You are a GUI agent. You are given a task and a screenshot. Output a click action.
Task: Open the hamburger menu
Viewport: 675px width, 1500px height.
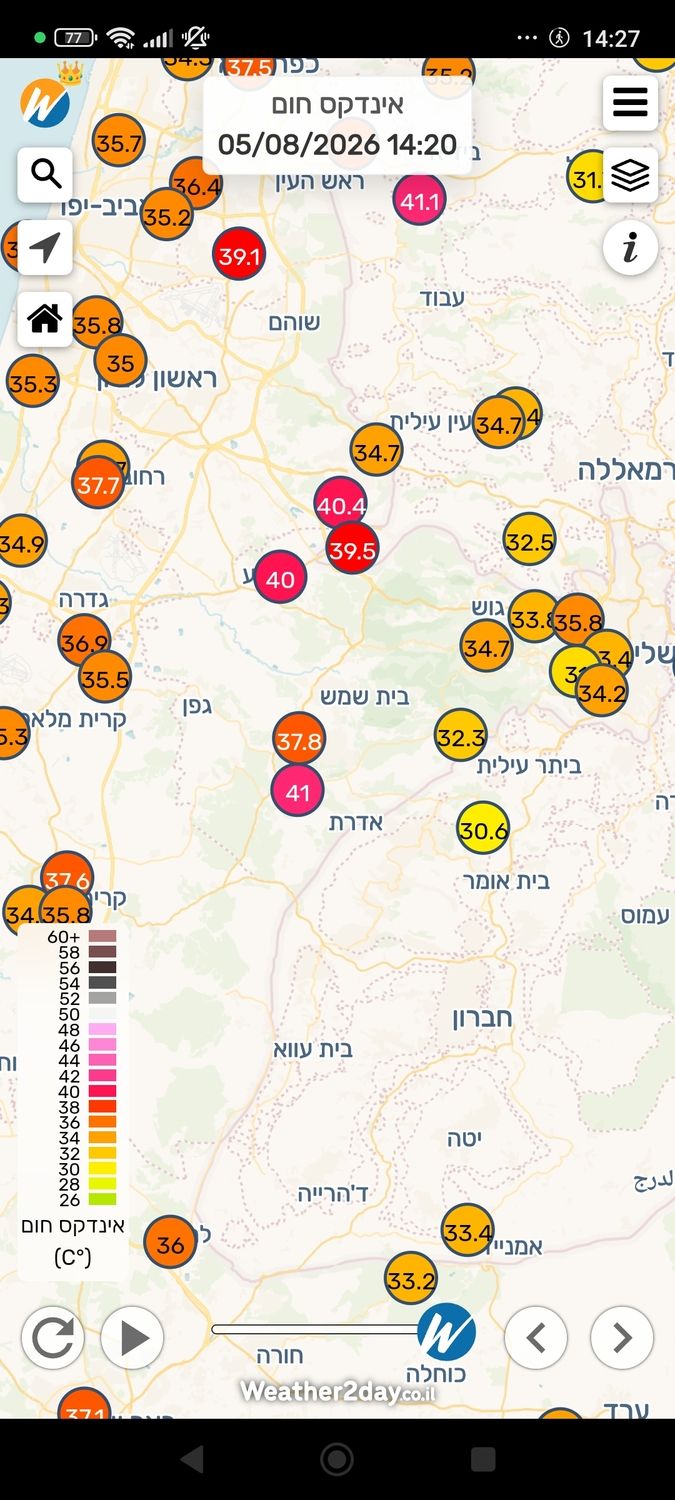[x=630, y=103]
